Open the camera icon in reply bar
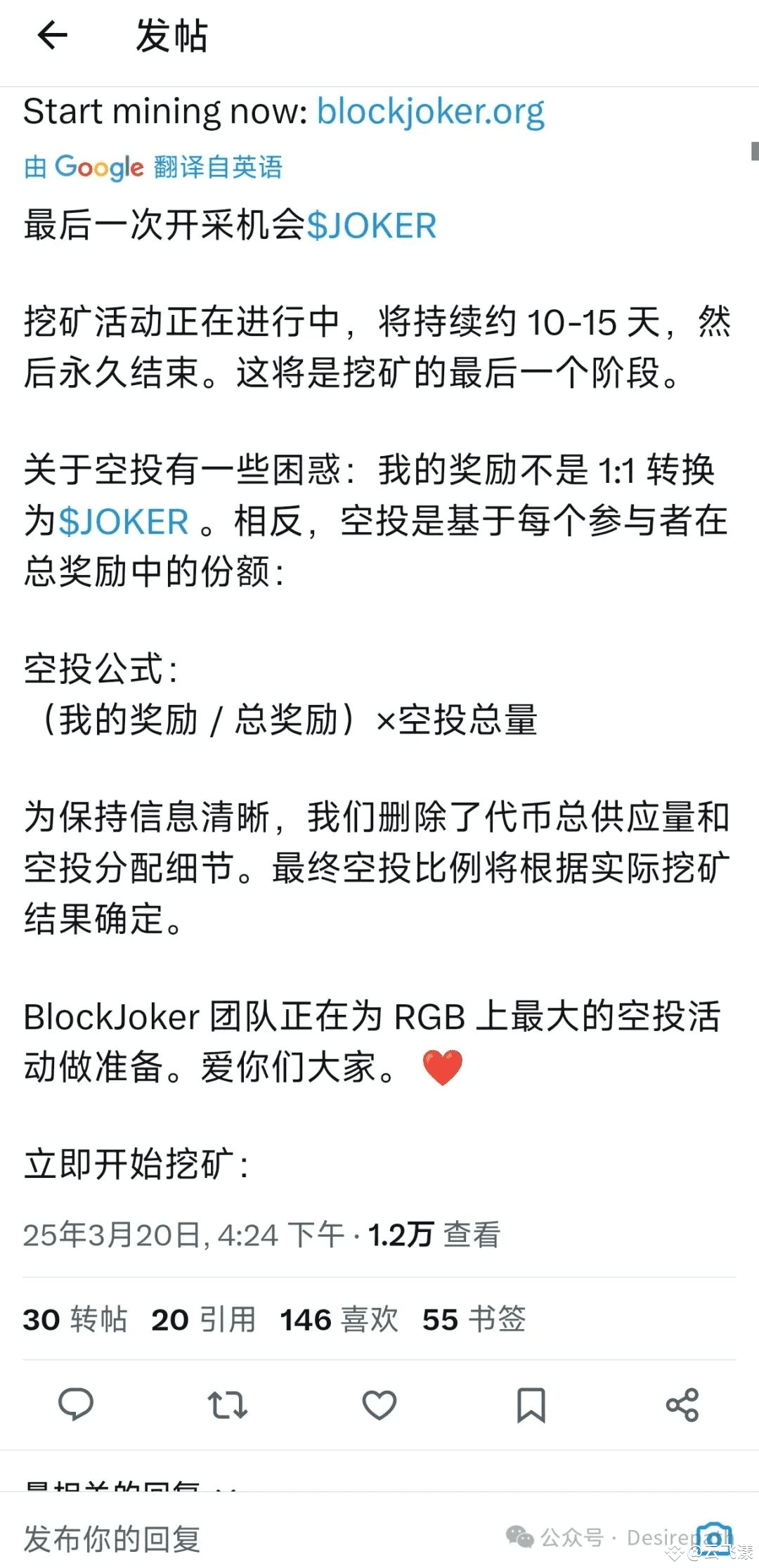 pos(715,1538)
